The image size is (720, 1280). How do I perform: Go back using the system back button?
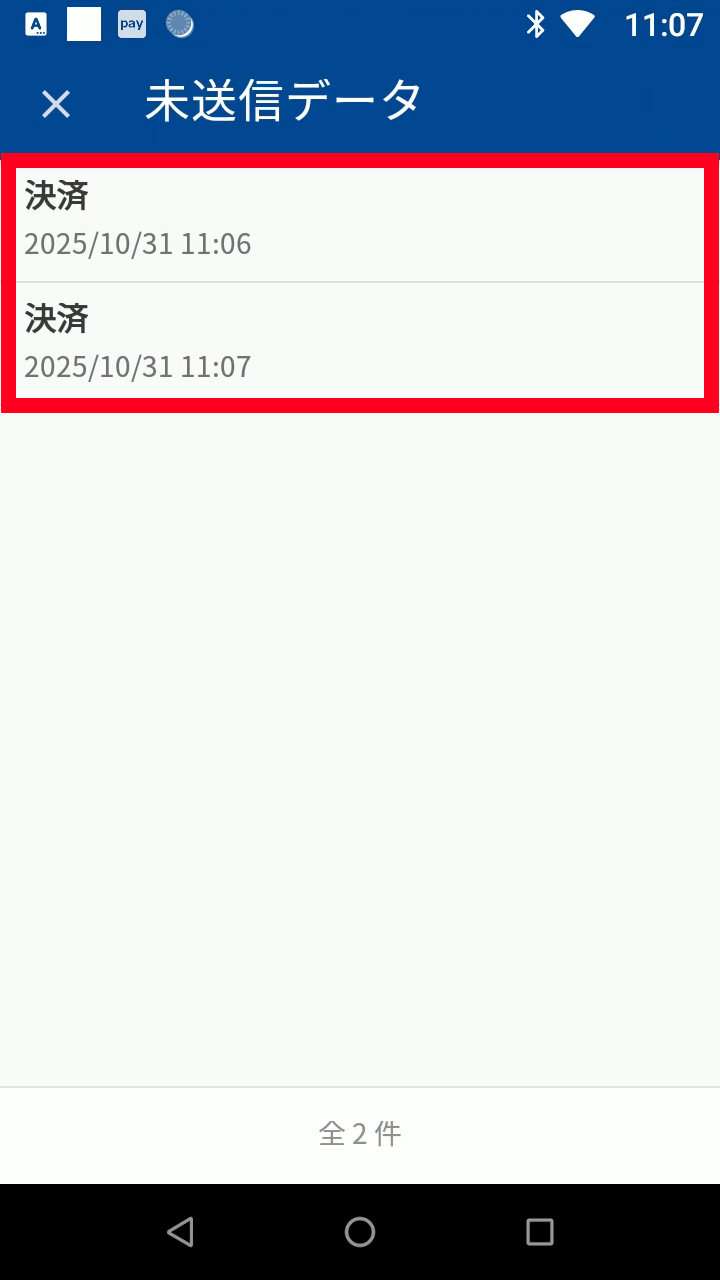(x=180, y=1232)
